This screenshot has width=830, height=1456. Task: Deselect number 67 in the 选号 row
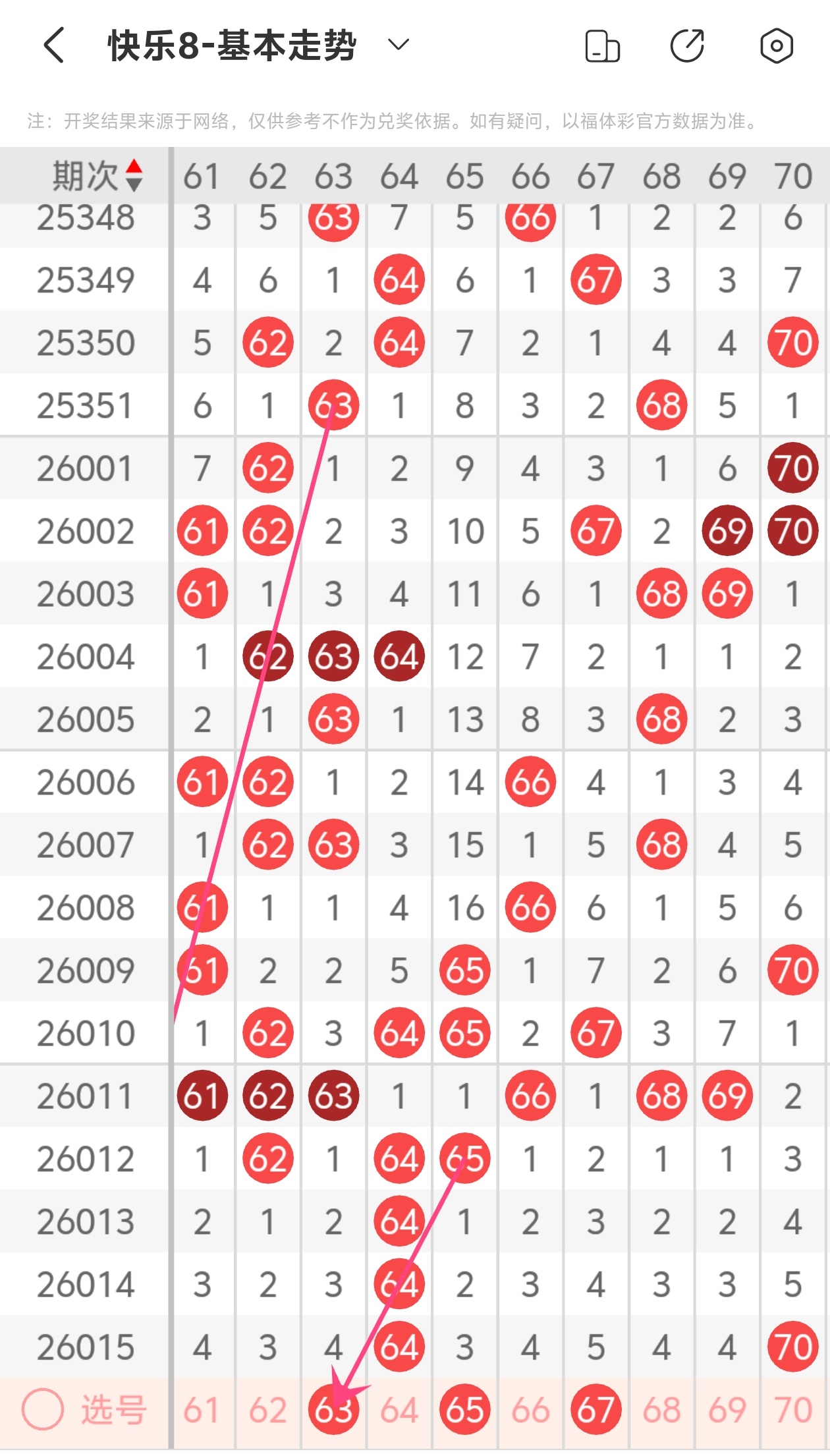point(596,1410)
